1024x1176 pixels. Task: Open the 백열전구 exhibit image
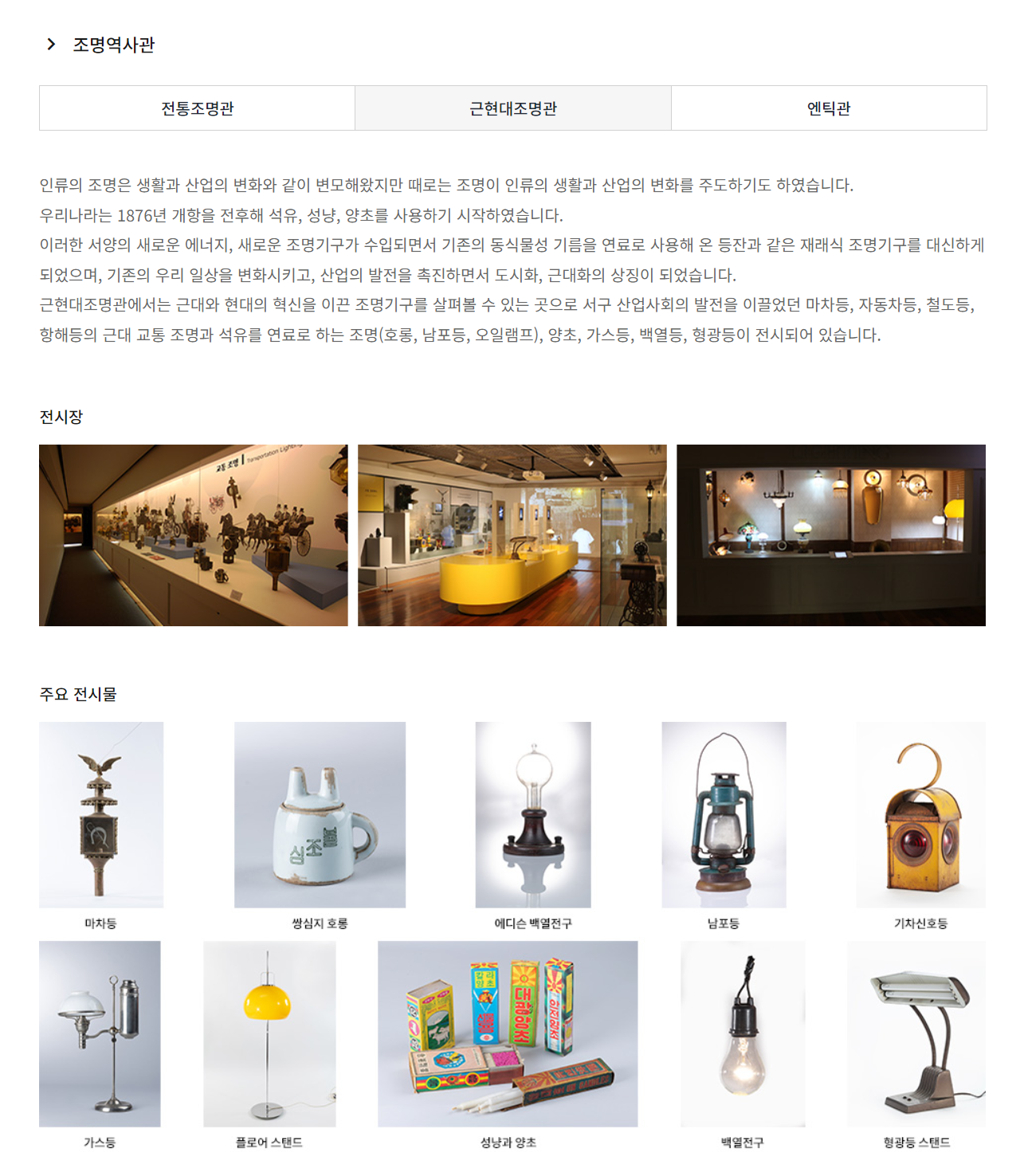[x=743, y=1033]
